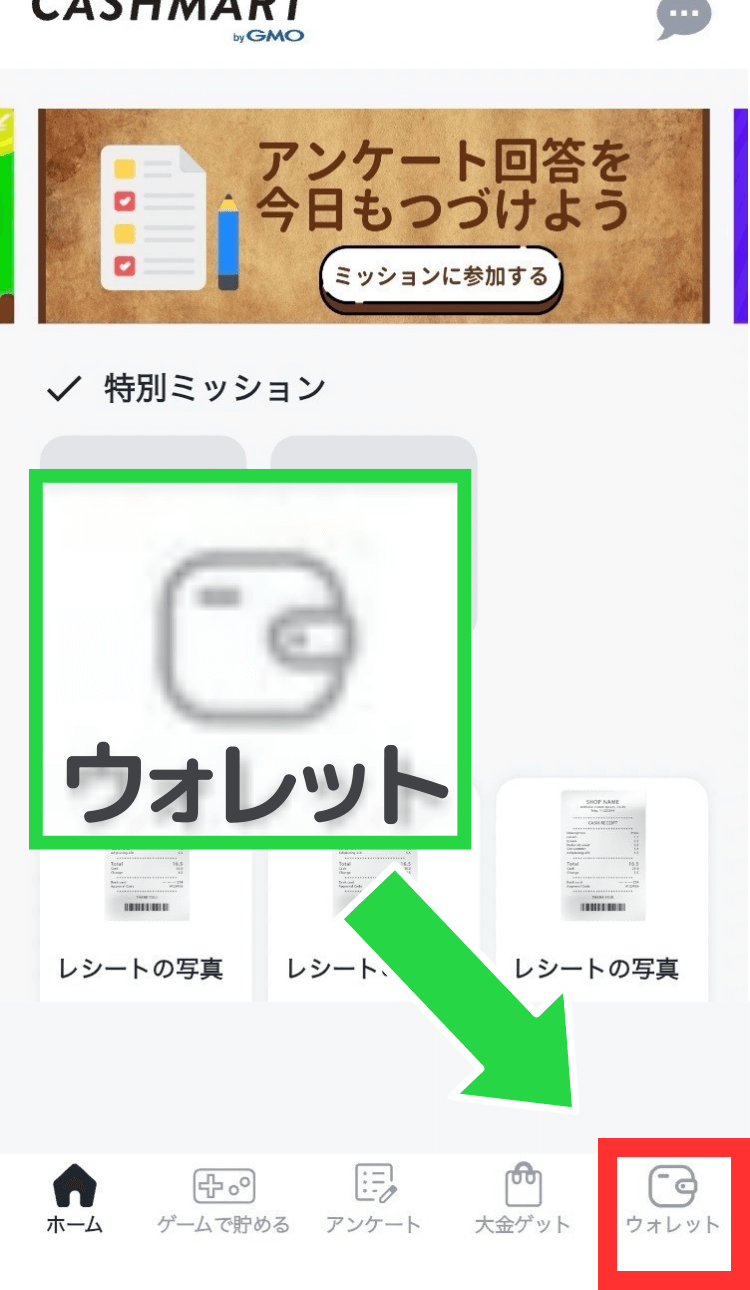
Task: Select the 特別ミッション section heading
Action: click(212, 388)
